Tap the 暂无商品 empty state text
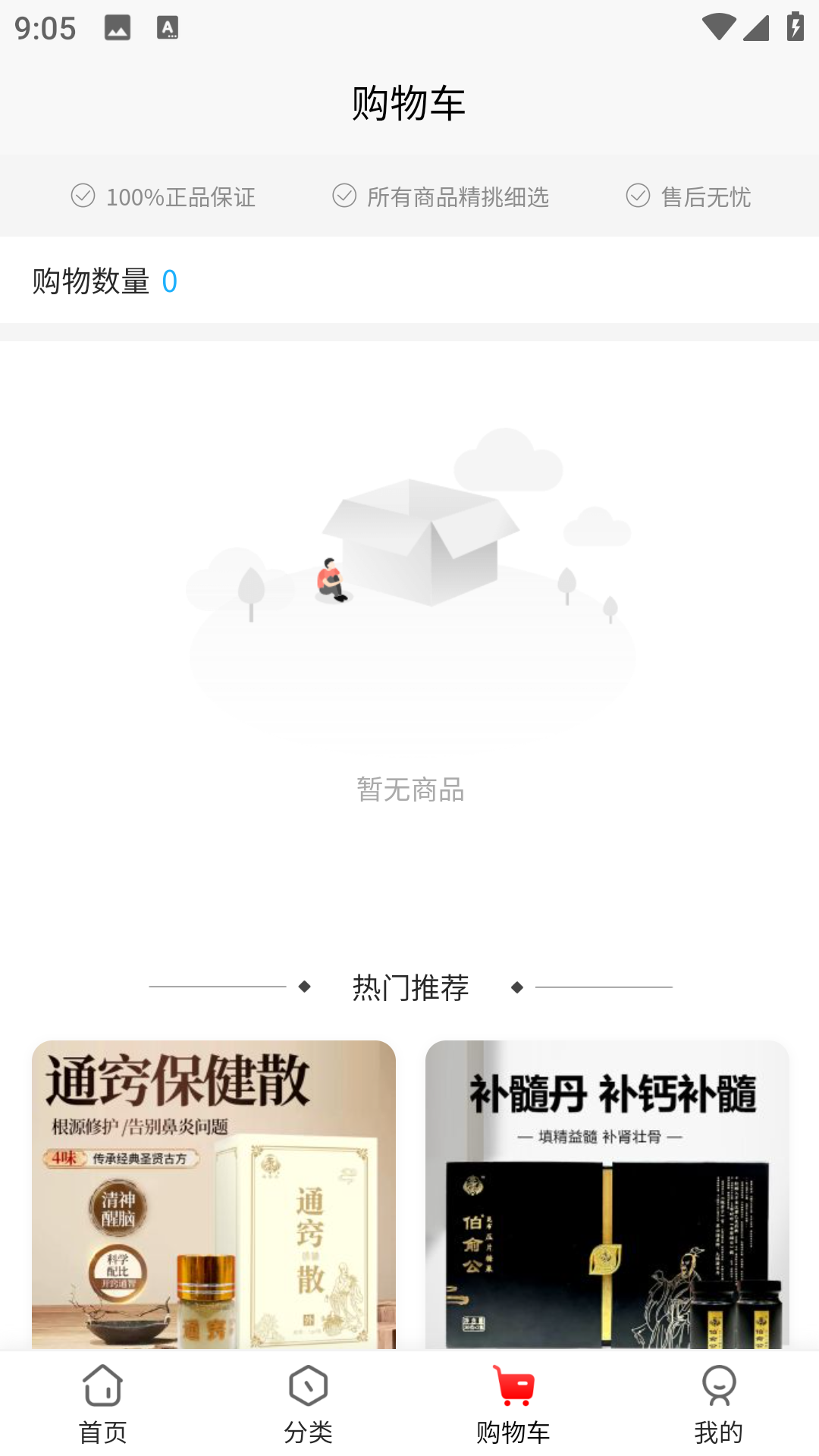The image size is (819, 1456). pyautogui.click(x=409, y=790)
